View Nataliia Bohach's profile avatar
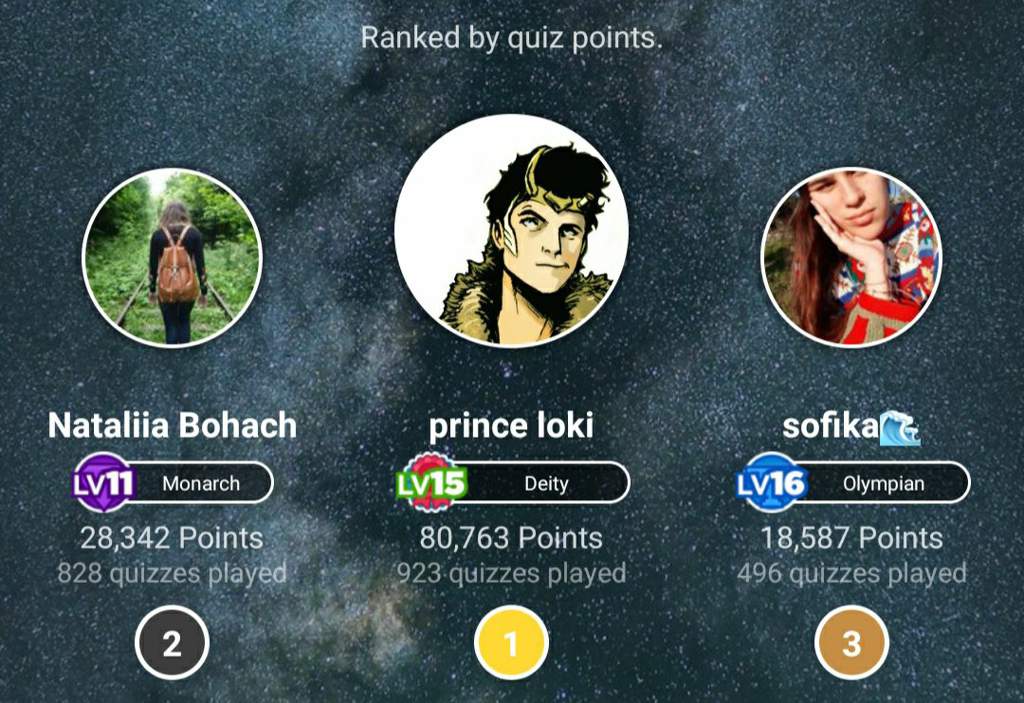This screenshot has width=1024, height=703. point(172,258)
